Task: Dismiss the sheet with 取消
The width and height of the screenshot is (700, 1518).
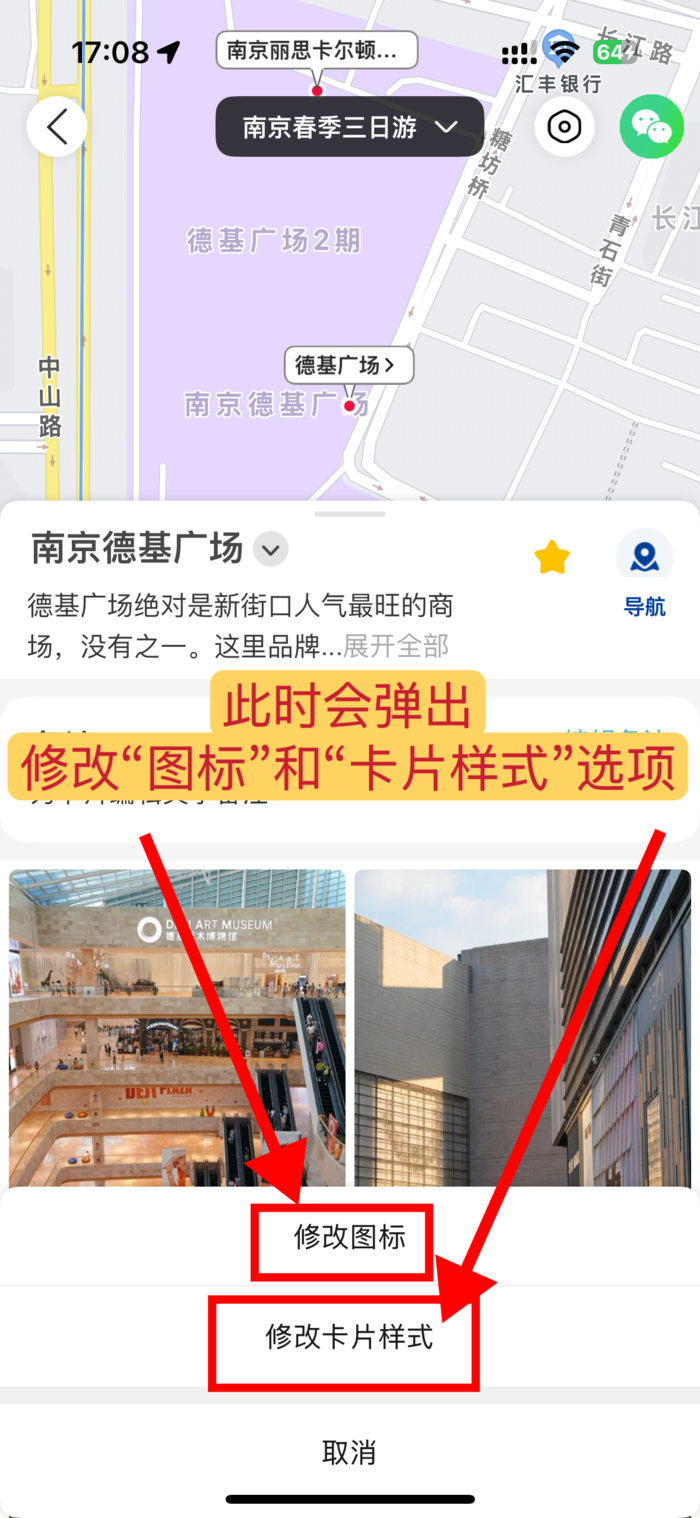Action: click(349, 1452)
